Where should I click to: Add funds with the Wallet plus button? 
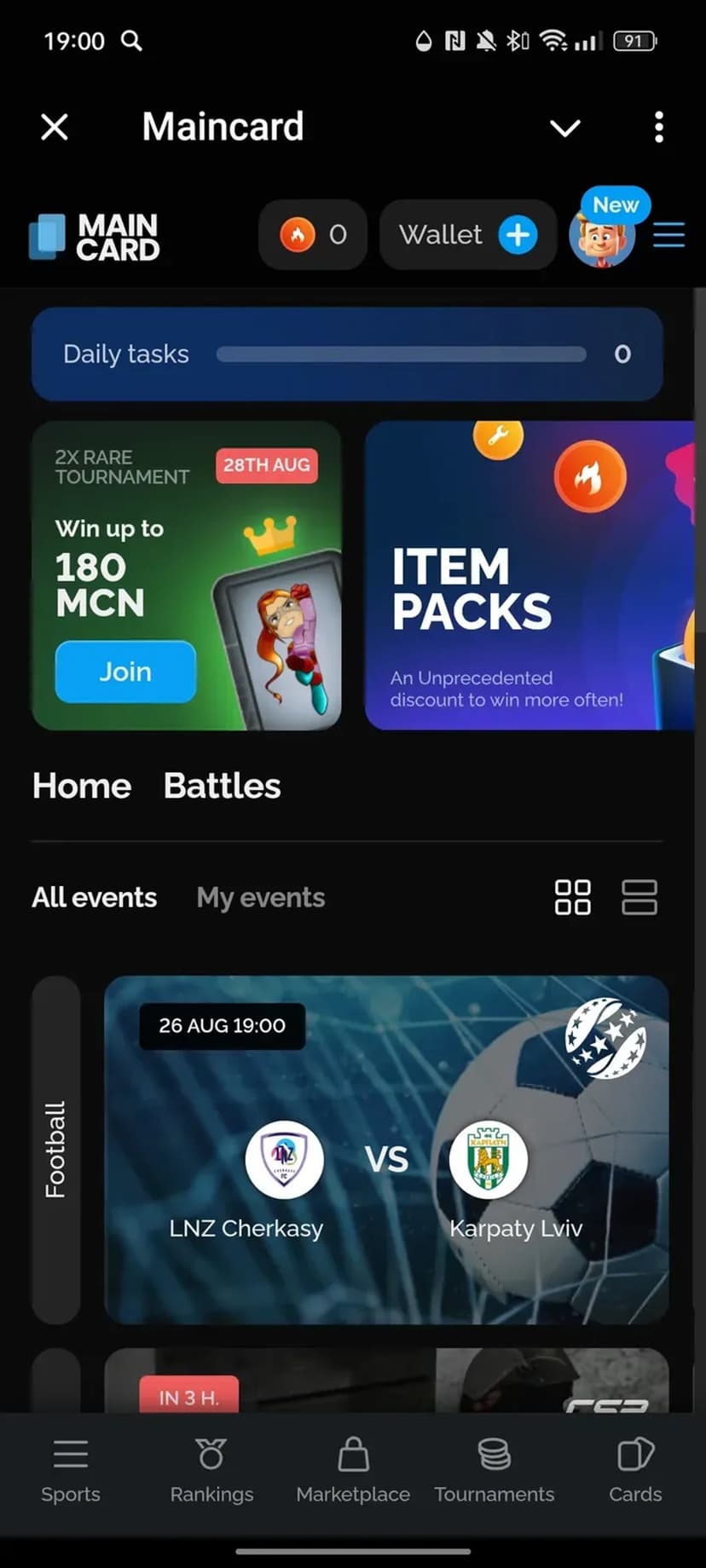518,234
